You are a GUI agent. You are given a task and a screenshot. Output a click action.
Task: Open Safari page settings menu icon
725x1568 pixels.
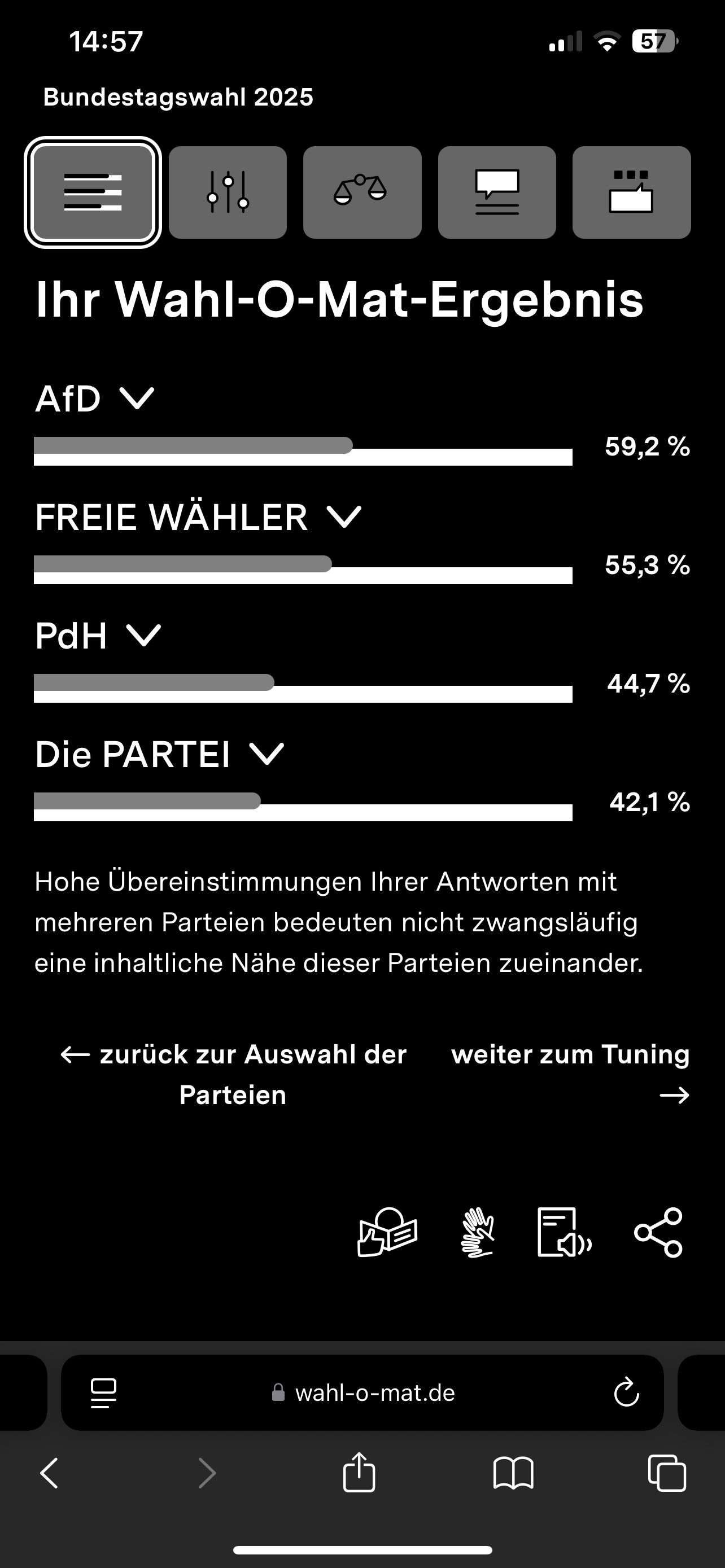(103, 1392)
